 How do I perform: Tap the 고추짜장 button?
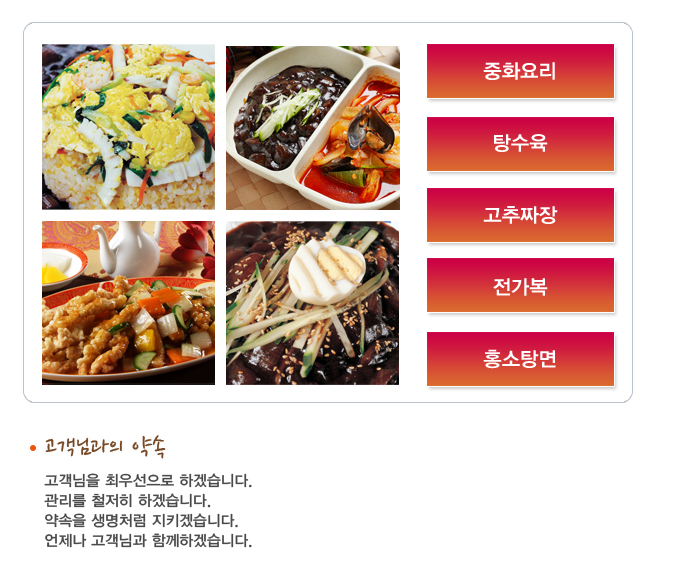click(520, 215)
